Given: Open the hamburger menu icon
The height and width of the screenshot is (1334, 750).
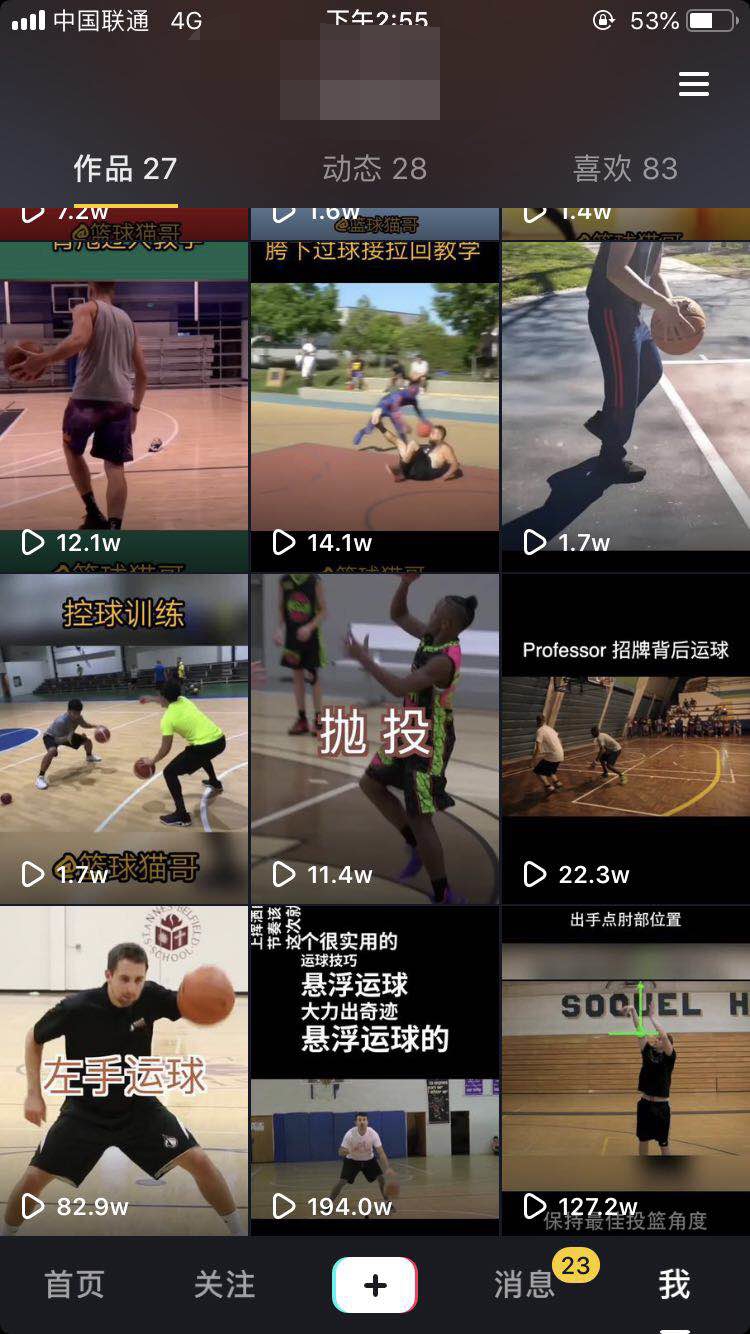Looking at the screenshot, I should coord(693,84).
